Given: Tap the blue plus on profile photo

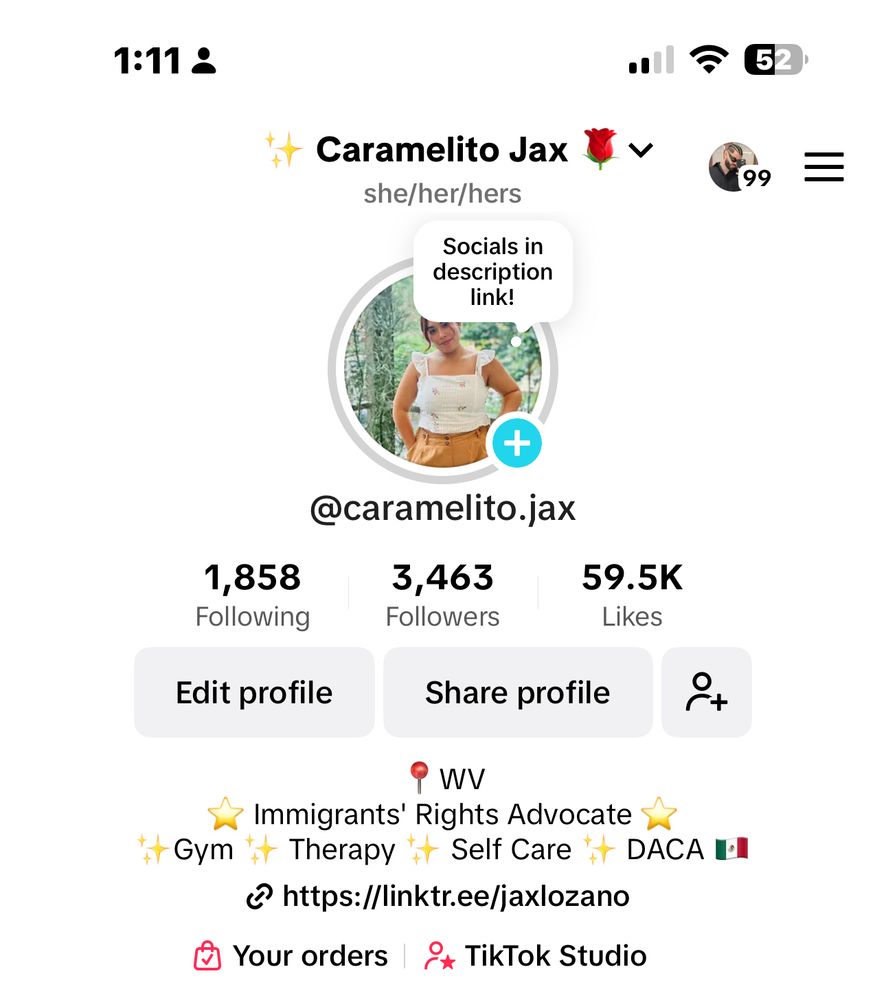Looking at the screenshot, I should click(516, 443).
